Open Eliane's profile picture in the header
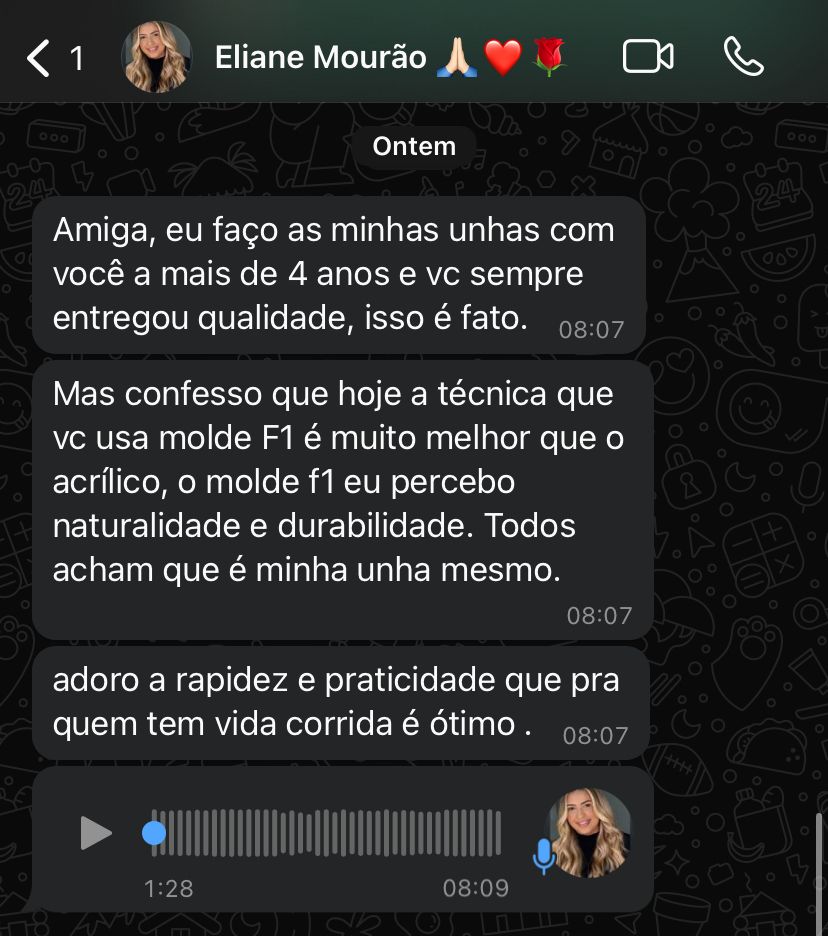The image size is (828, 936). coord(157,57)
